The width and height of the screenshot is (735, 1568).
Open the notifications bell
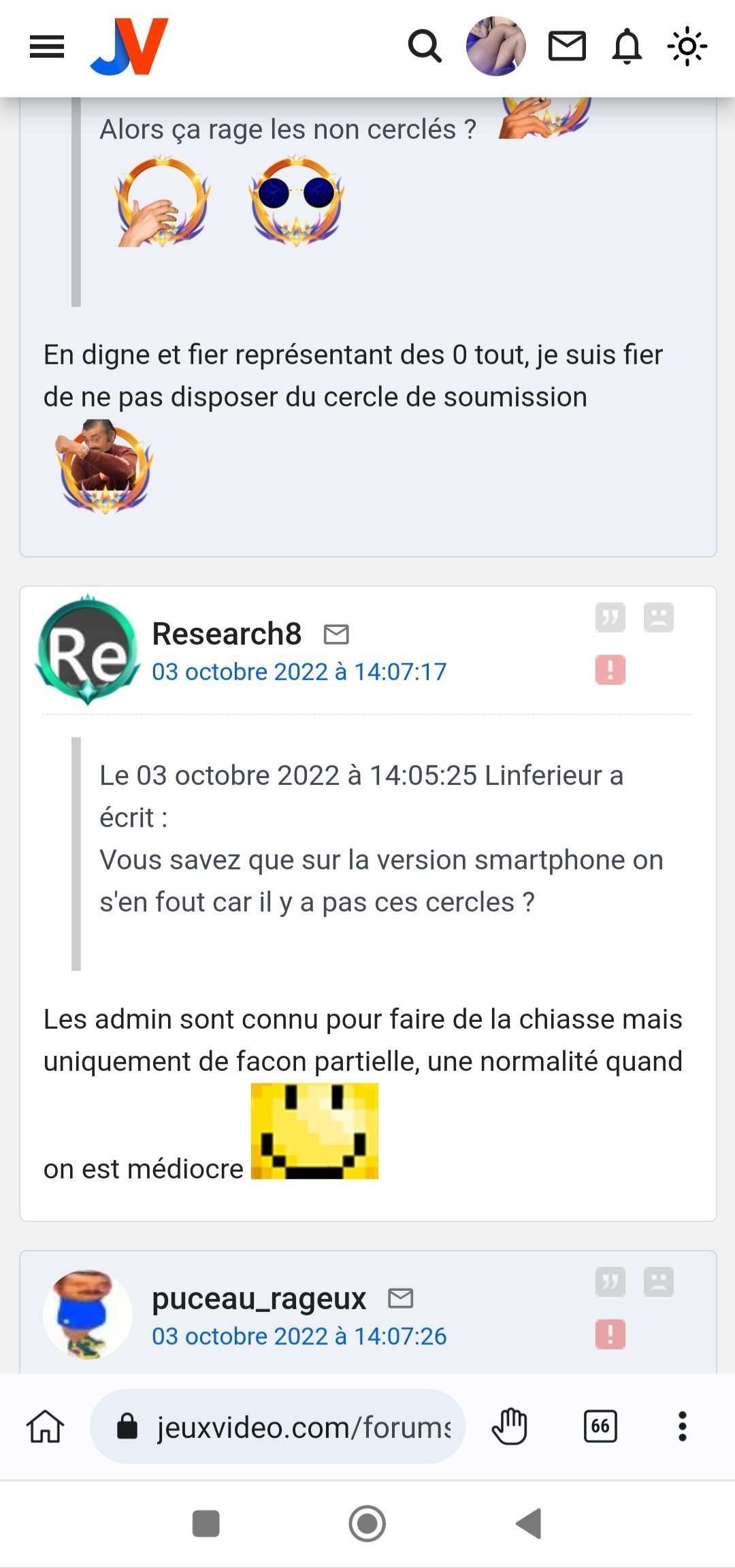(627, 46)
